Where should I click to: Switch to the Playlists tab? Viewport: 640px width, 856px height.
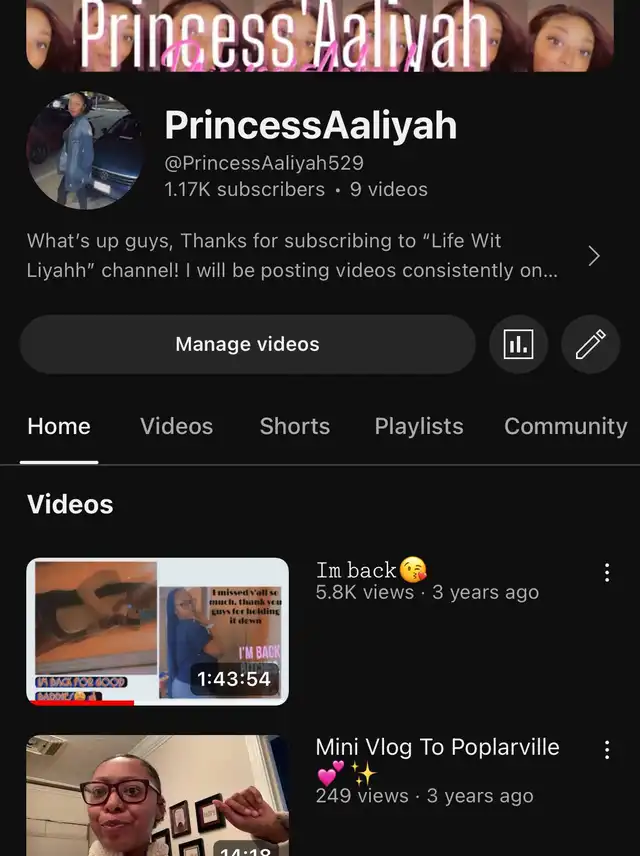(x=418, y=426)
